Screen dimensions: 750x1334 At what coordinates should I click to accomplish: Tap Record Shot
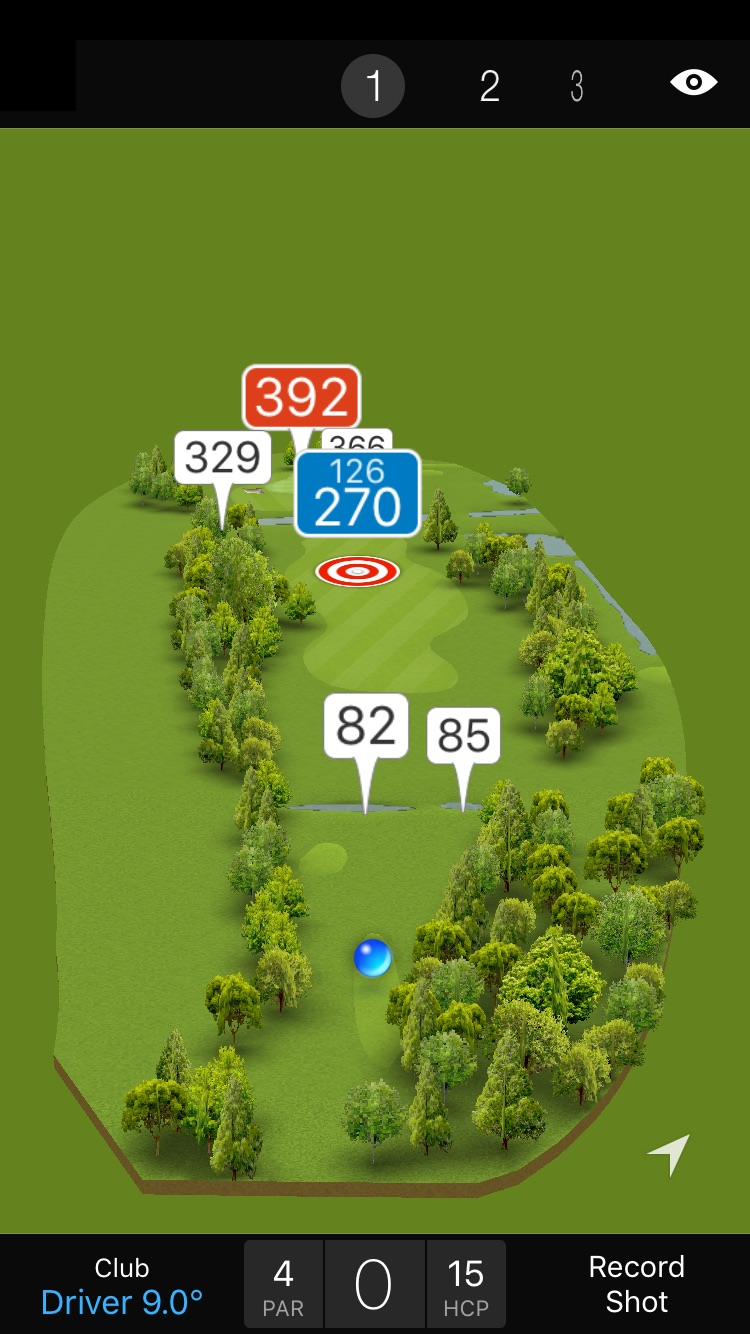pos(636,1284)
